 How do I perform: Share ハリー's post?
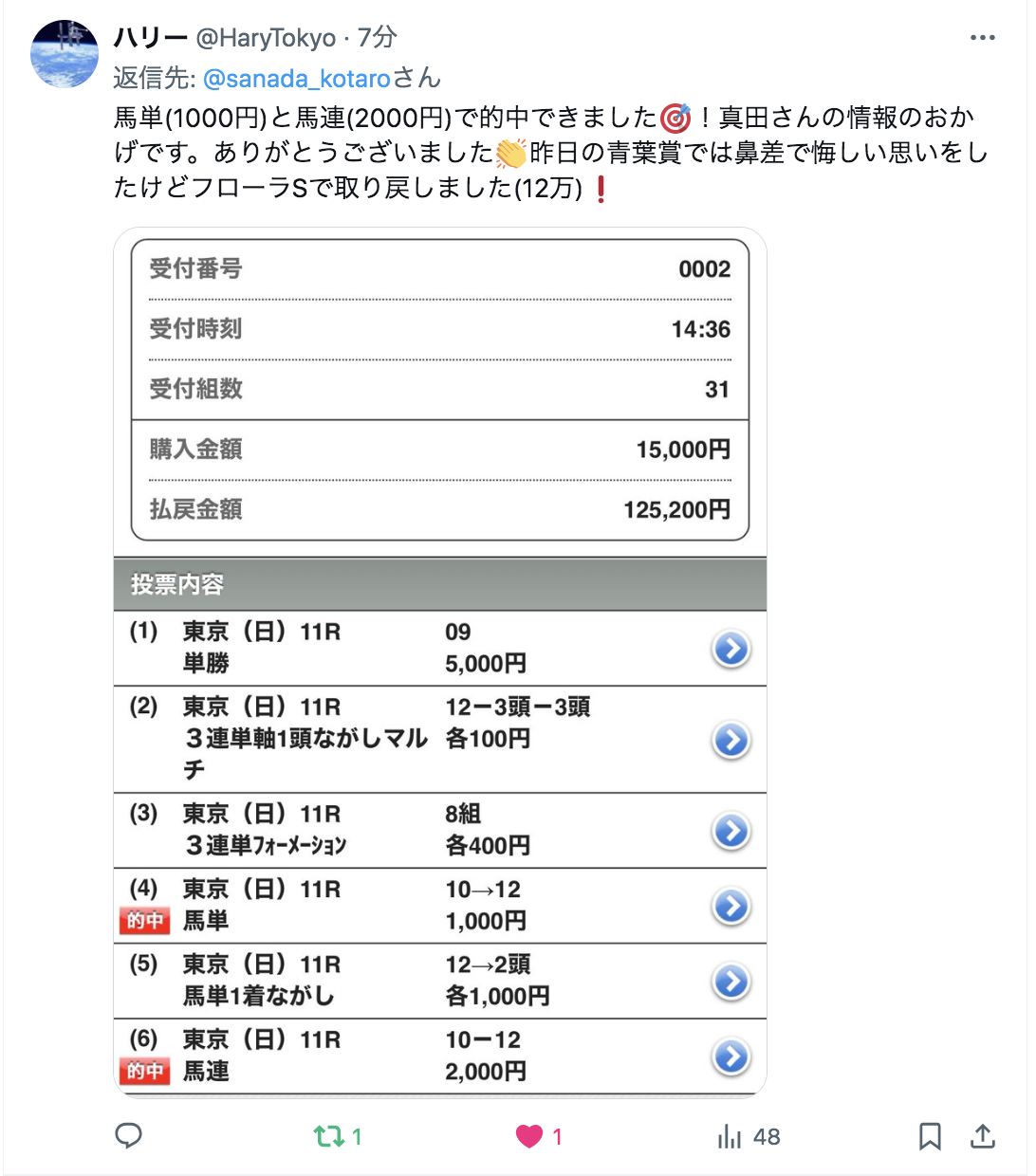(983, 1135)
